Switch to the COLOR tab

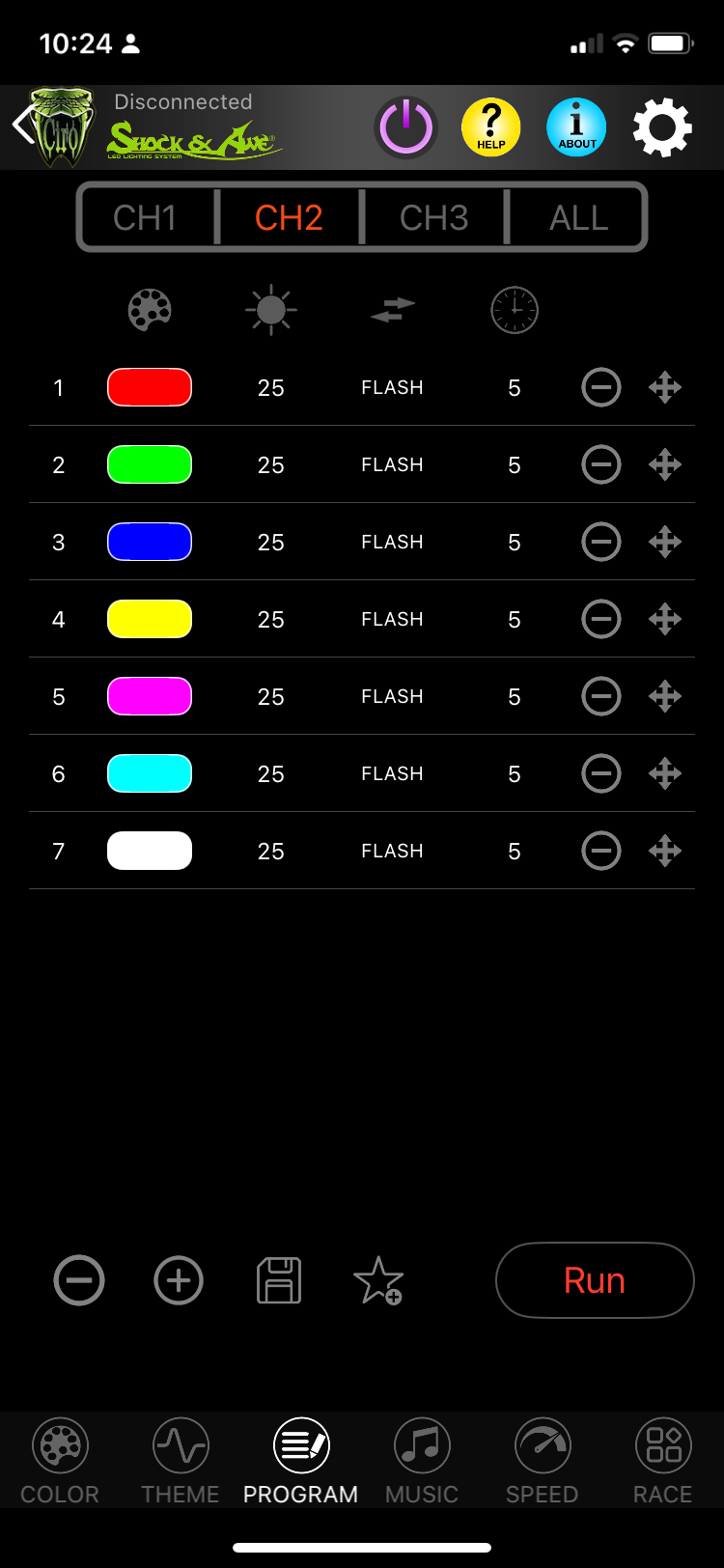60,1461
